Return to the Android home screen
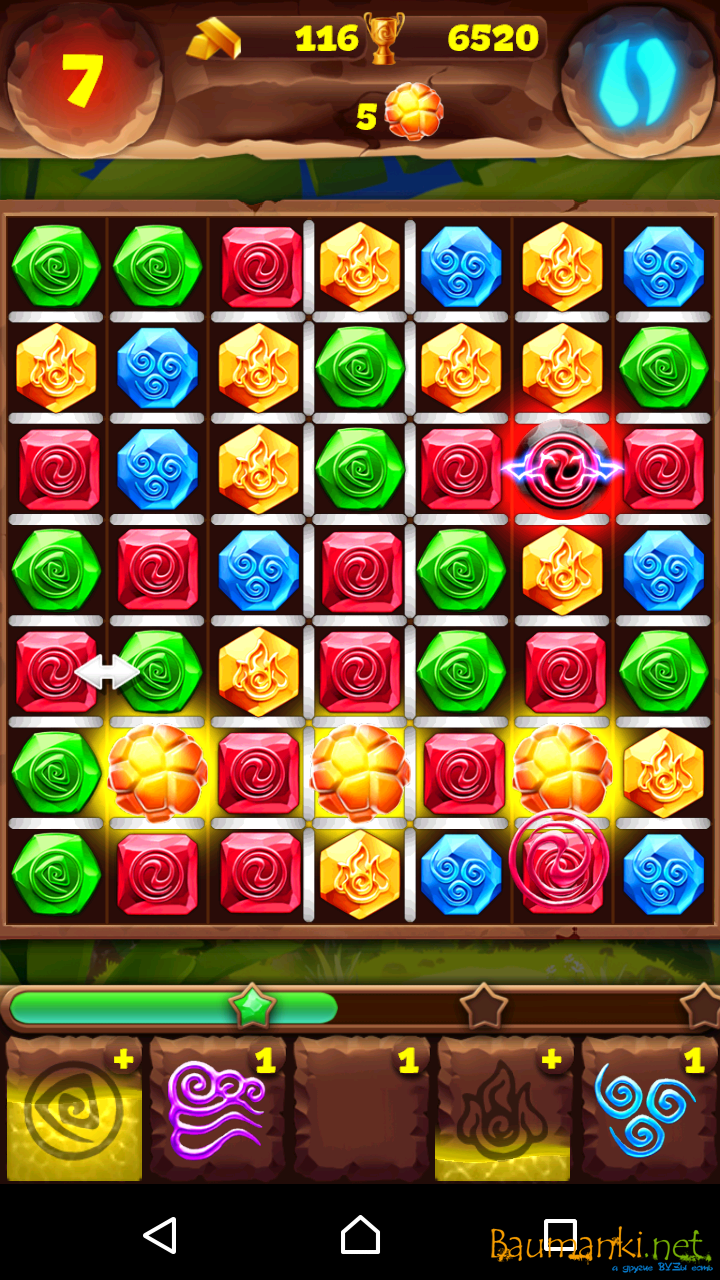 point(360,1236)
